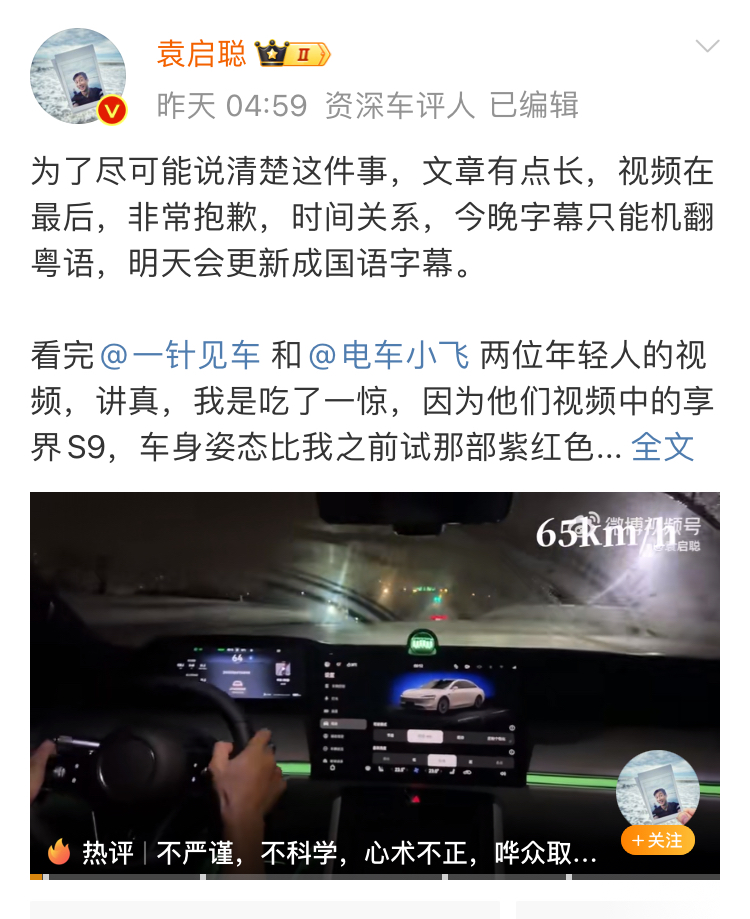The image size is (750, 919).
Task: Open mention @电车小飞
Action: (388, 354)
